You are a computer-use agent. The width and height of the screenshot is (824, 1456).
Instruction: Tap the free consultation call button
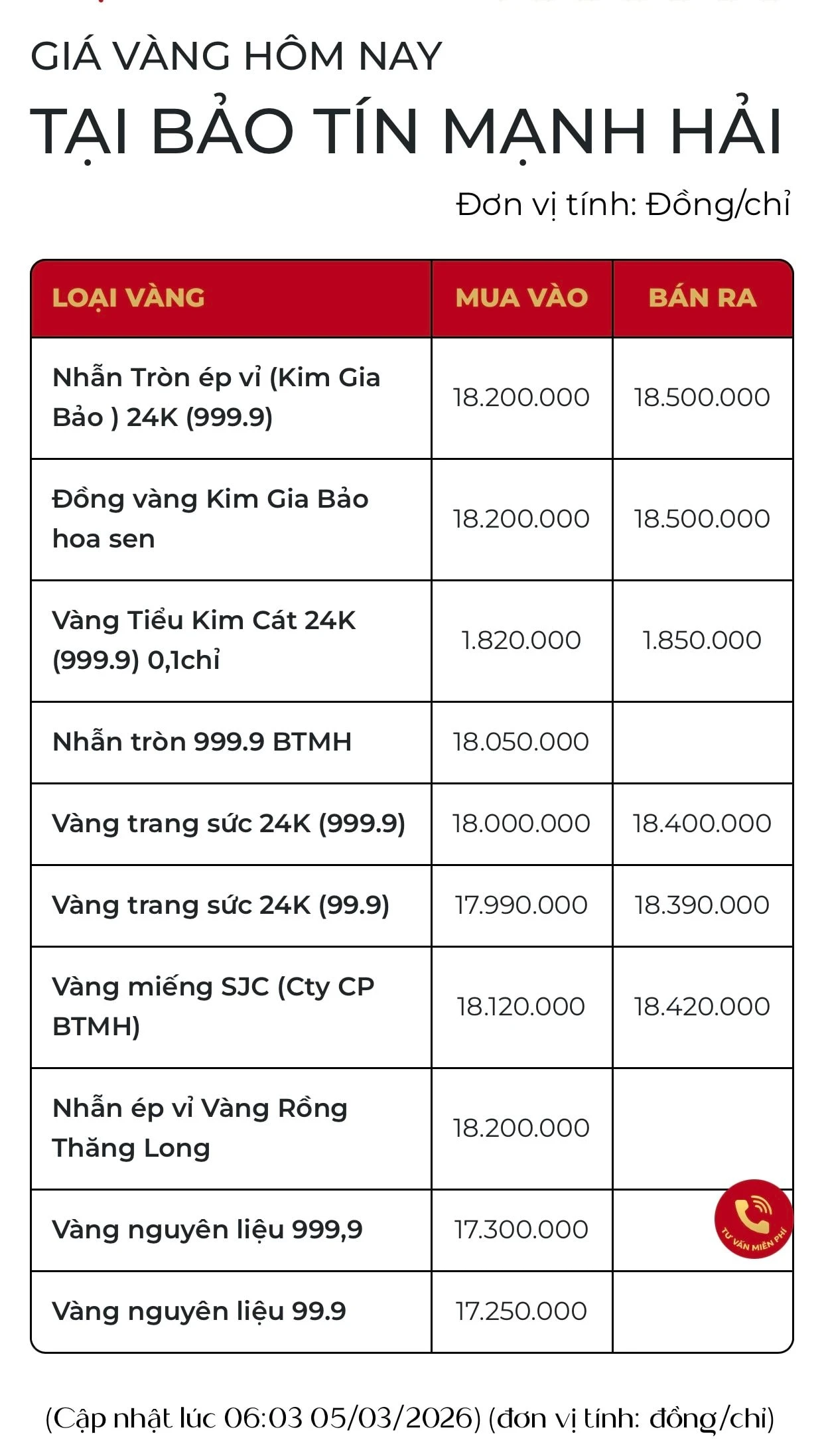(753, 1218)
